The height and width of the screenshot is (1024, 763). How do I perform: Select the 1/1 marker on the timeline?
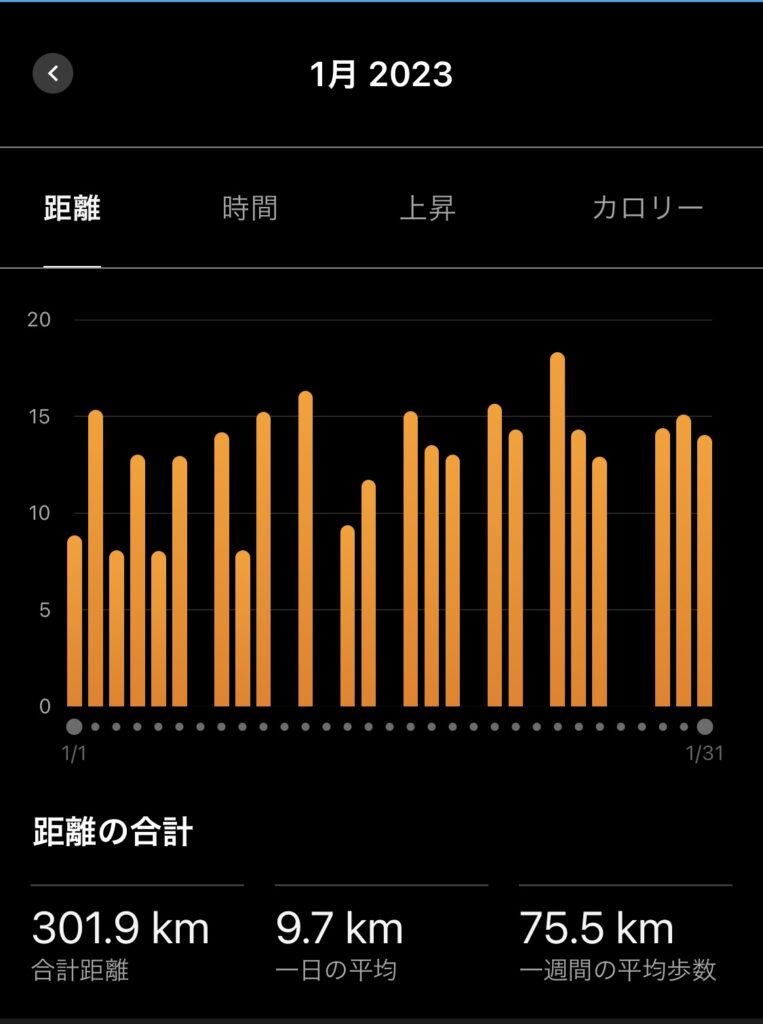click(74, 727)
